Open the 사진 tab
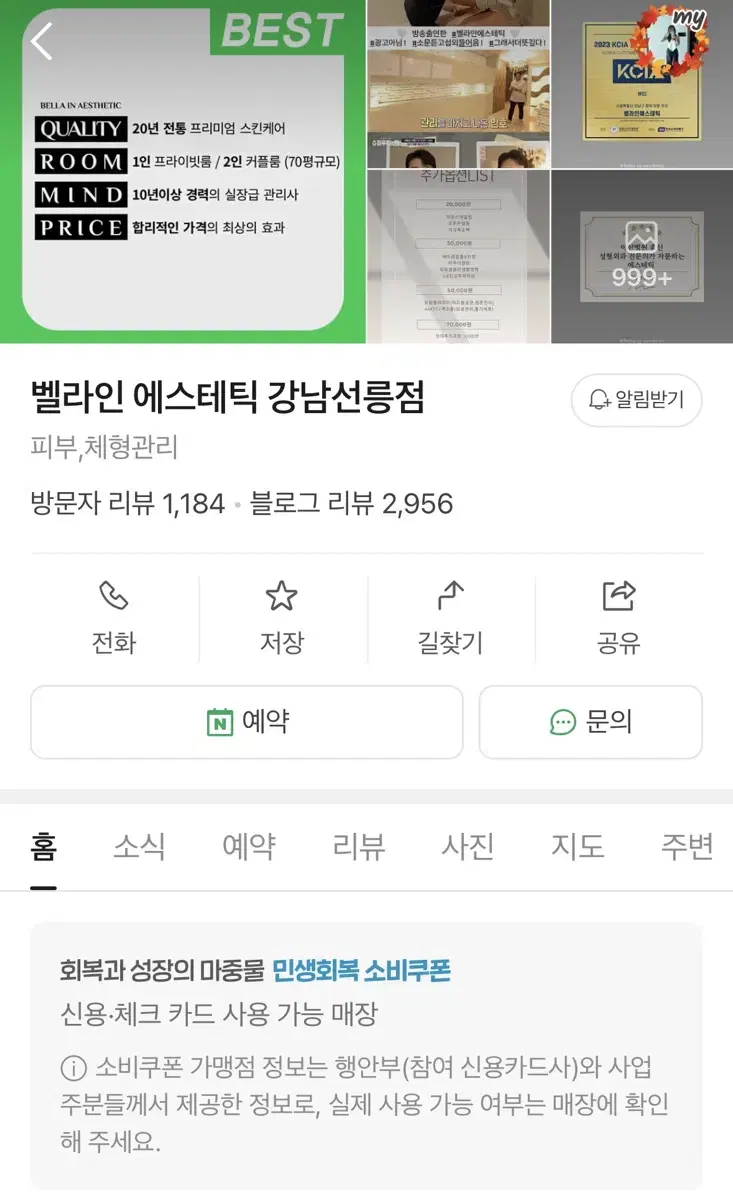The width and height of the screenshot is (733, 1200). (x=466, y=846)
